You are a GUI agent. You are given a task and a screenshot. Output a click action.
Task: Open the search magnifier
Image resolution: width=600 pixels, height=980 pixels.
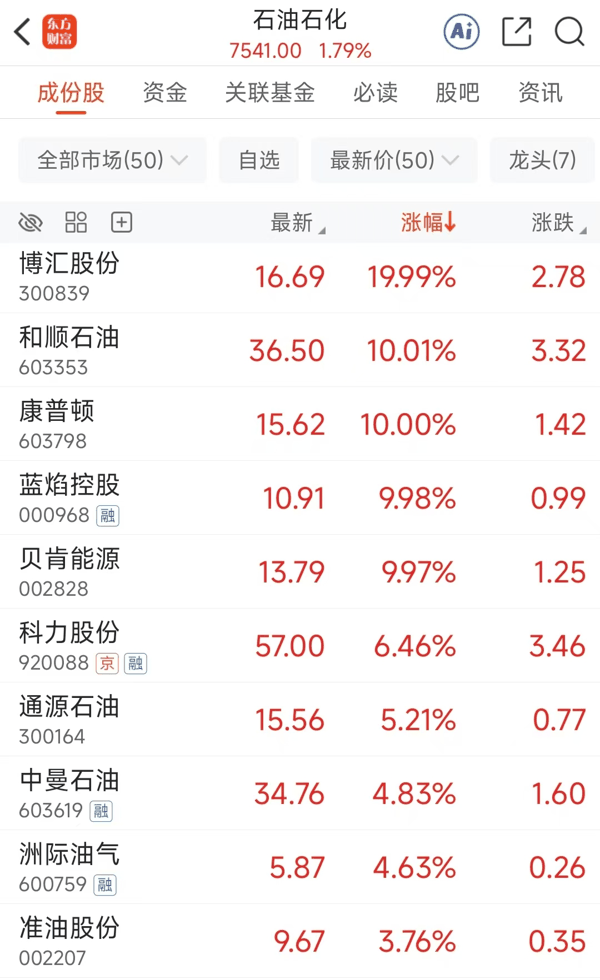(569, 32)
